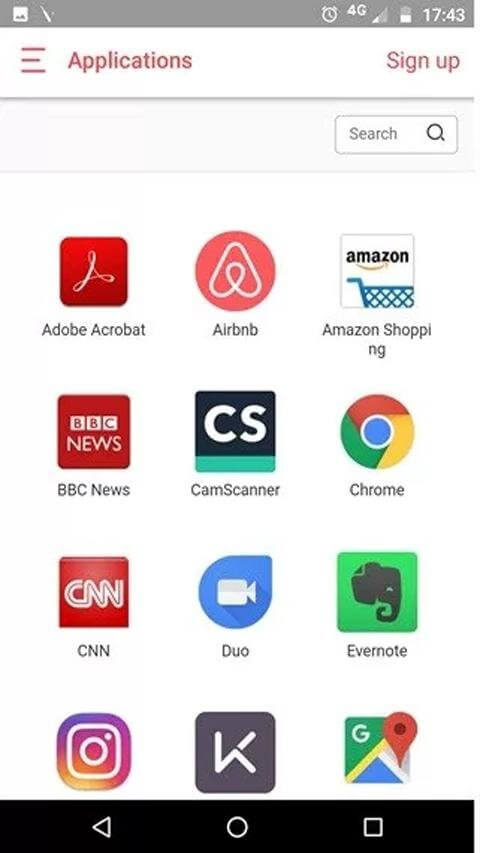Open Adobe Acrobat app
The height and width of the screenshot is (853, 480).
94,271
